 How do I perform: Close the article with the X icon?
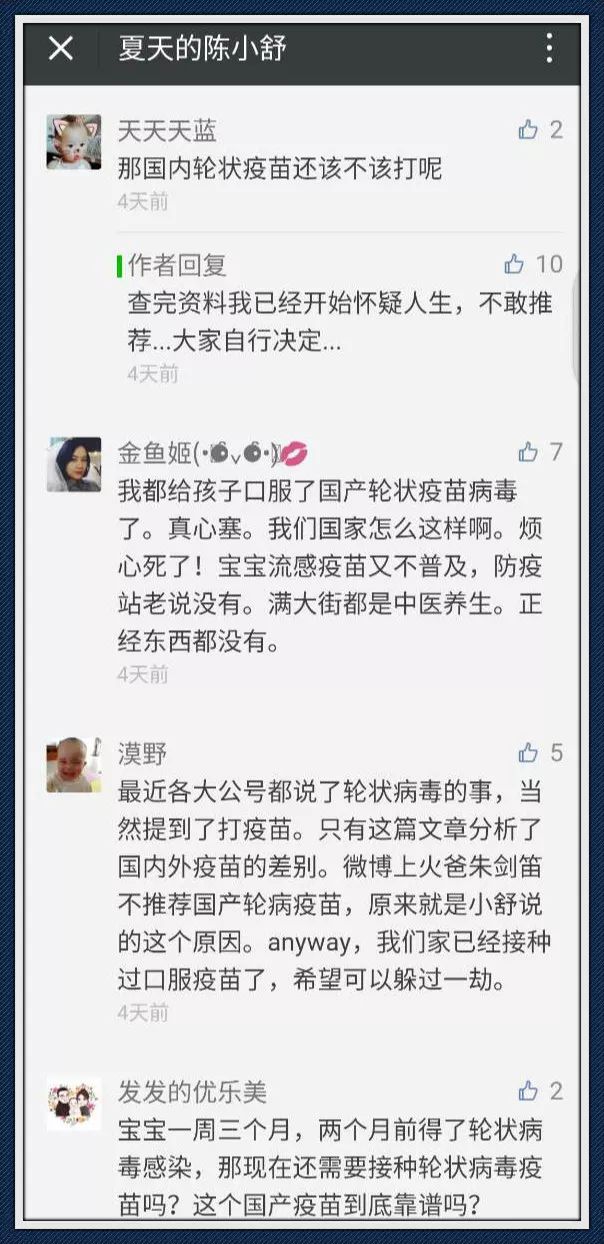61,48
